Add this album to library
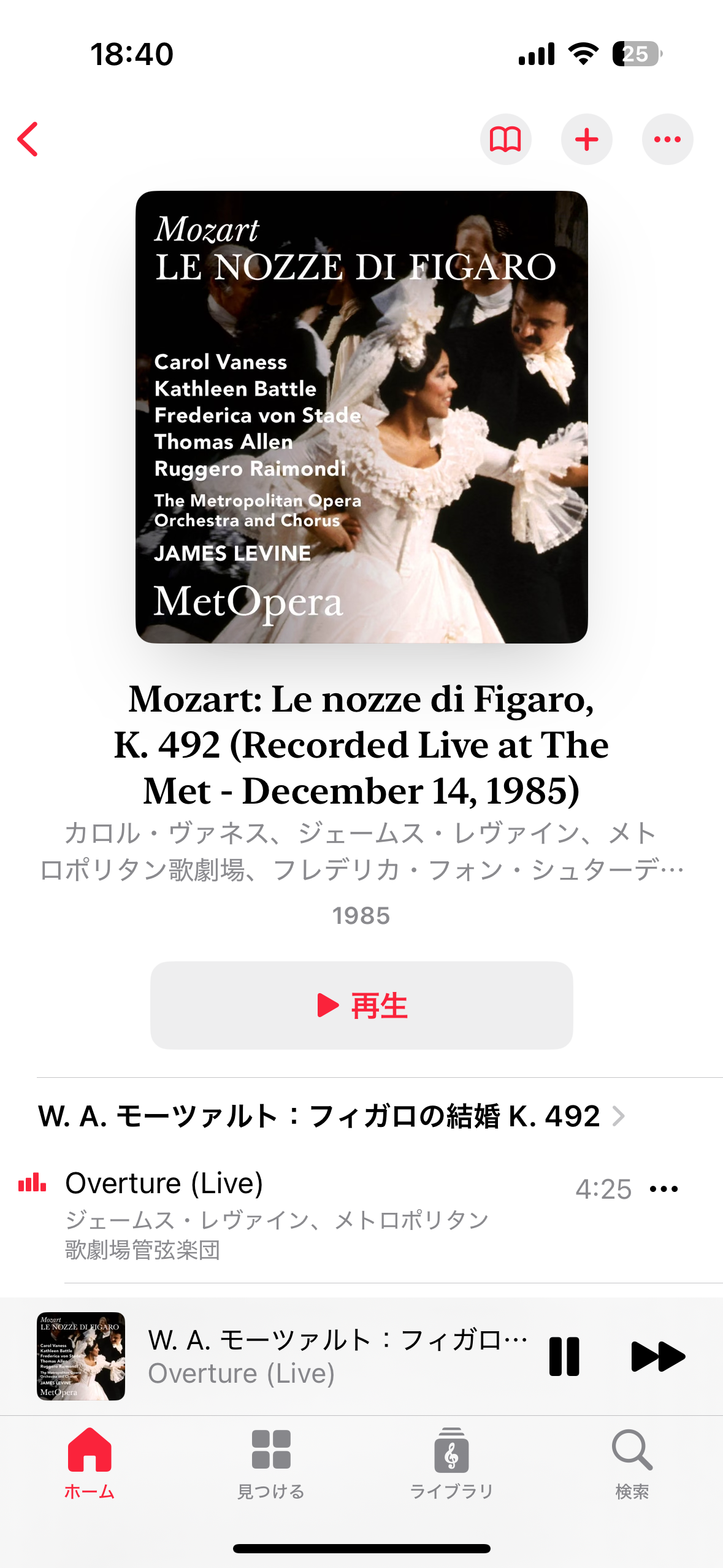Screen dimensions: 723x1568 [586, 139]
